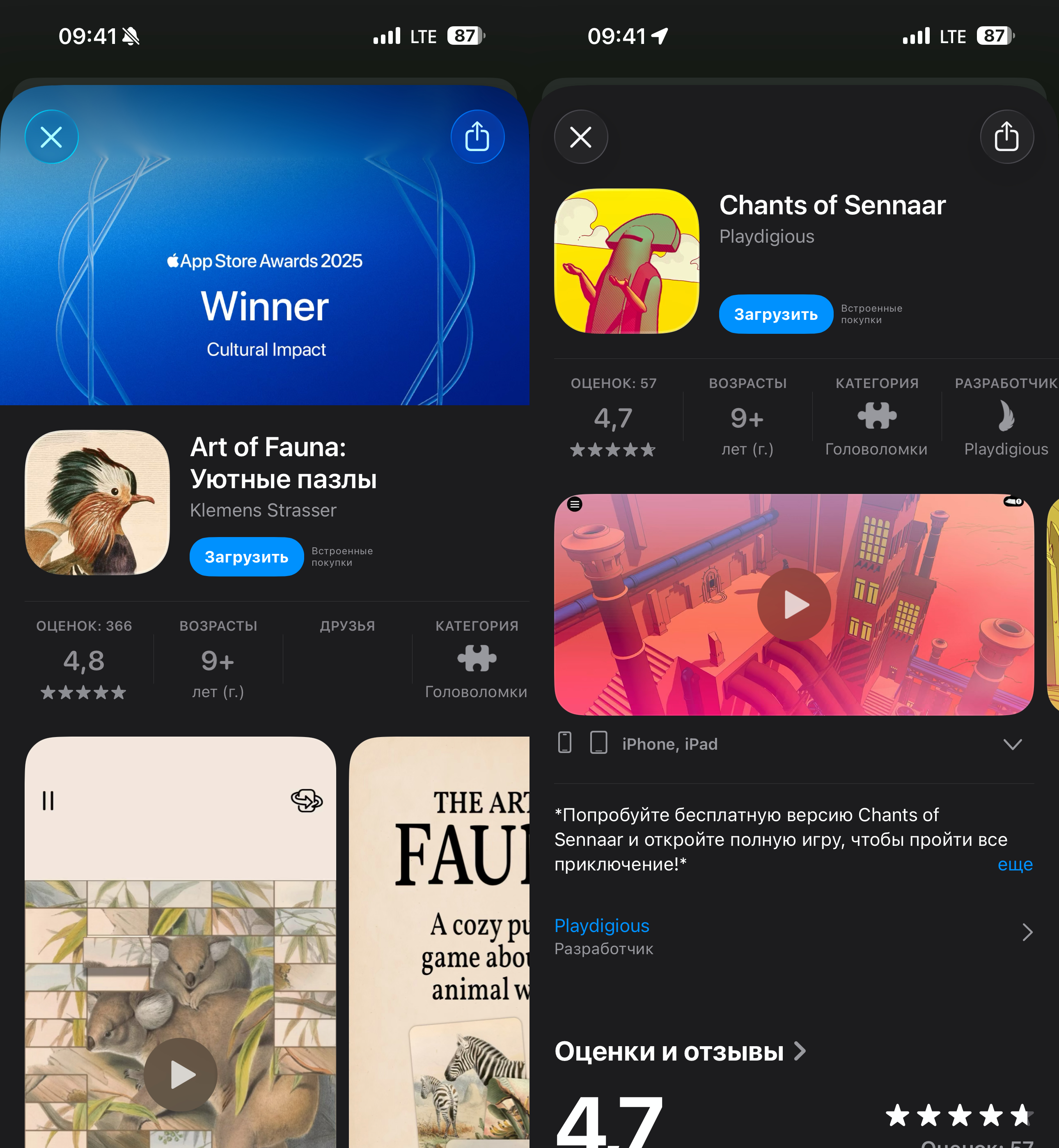
Task: Play the Chants of Sennaar preview video
Action: pos(794,605)
